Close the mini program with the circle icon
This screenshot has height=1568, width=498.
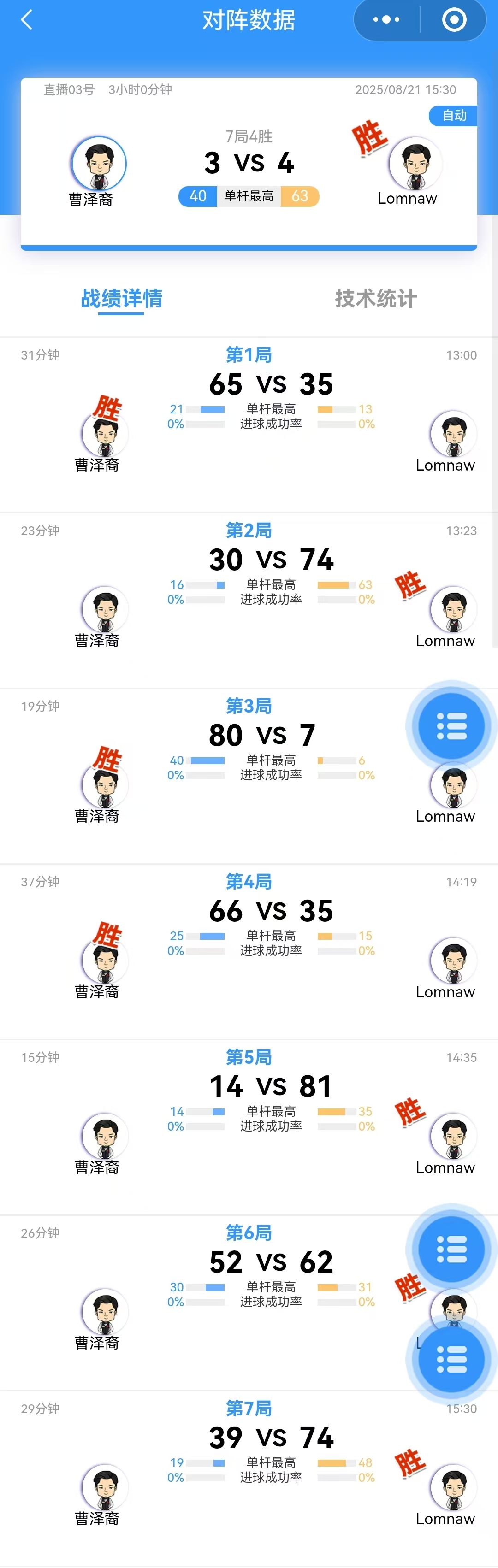pyautogui.click(x=454, y=20)
